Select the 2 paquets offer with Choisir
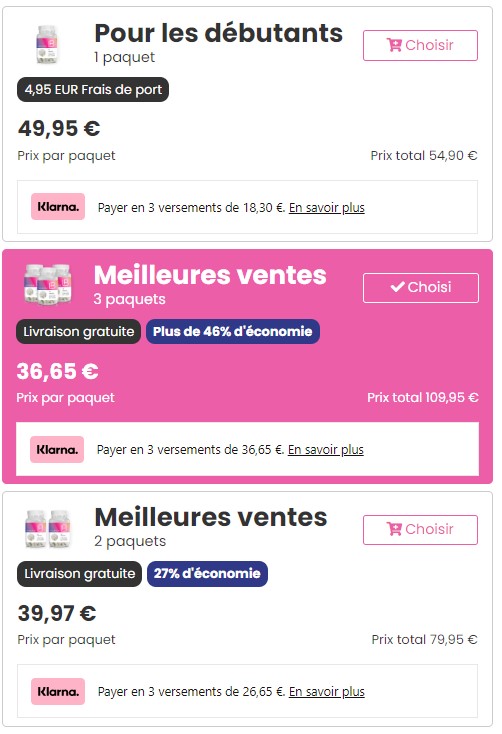Viewport: 502px width, 734px height. click(x=420, y=529)
